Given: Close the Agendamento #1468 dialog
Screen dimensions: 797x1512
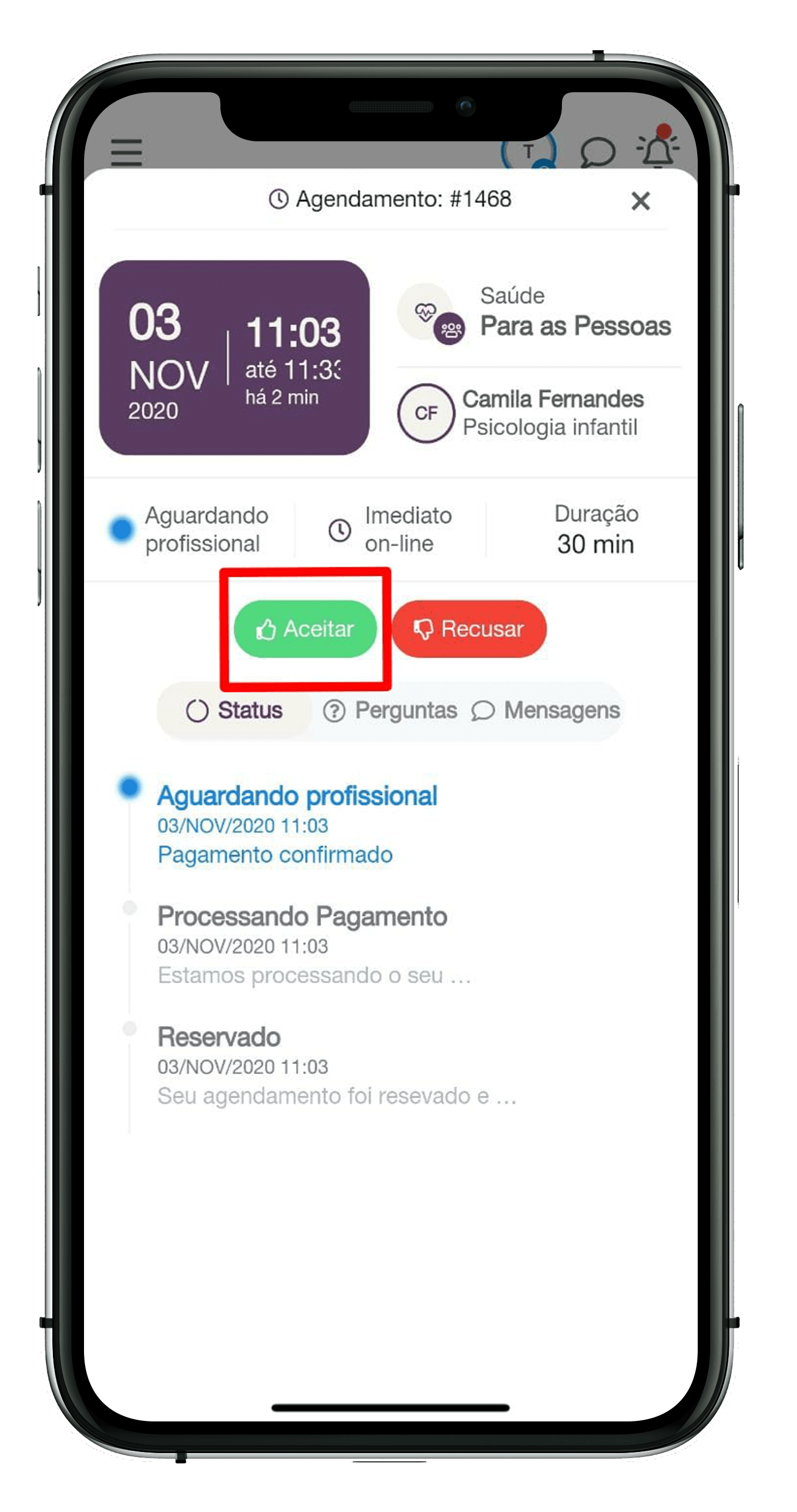Looking at the screenshot, I should [640, 201].
